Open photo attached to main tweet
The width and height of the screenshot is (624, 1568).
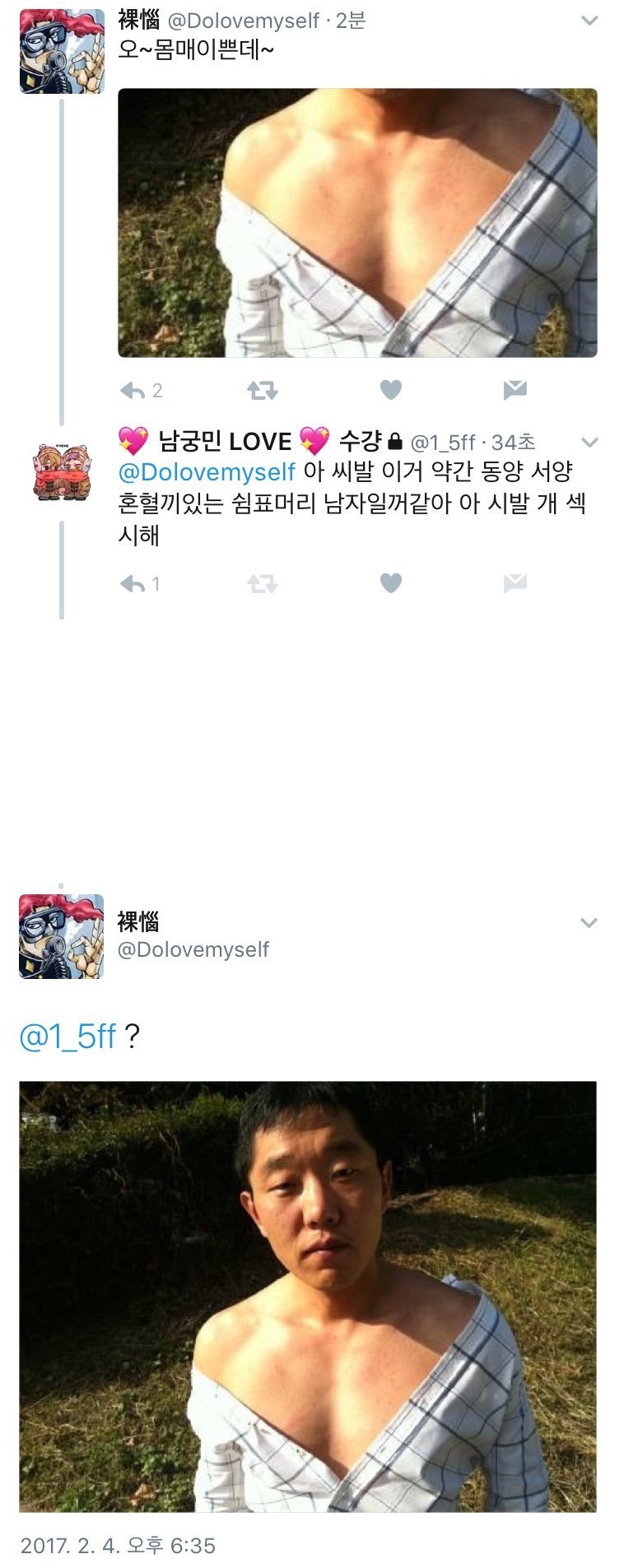coord(307,1296)
